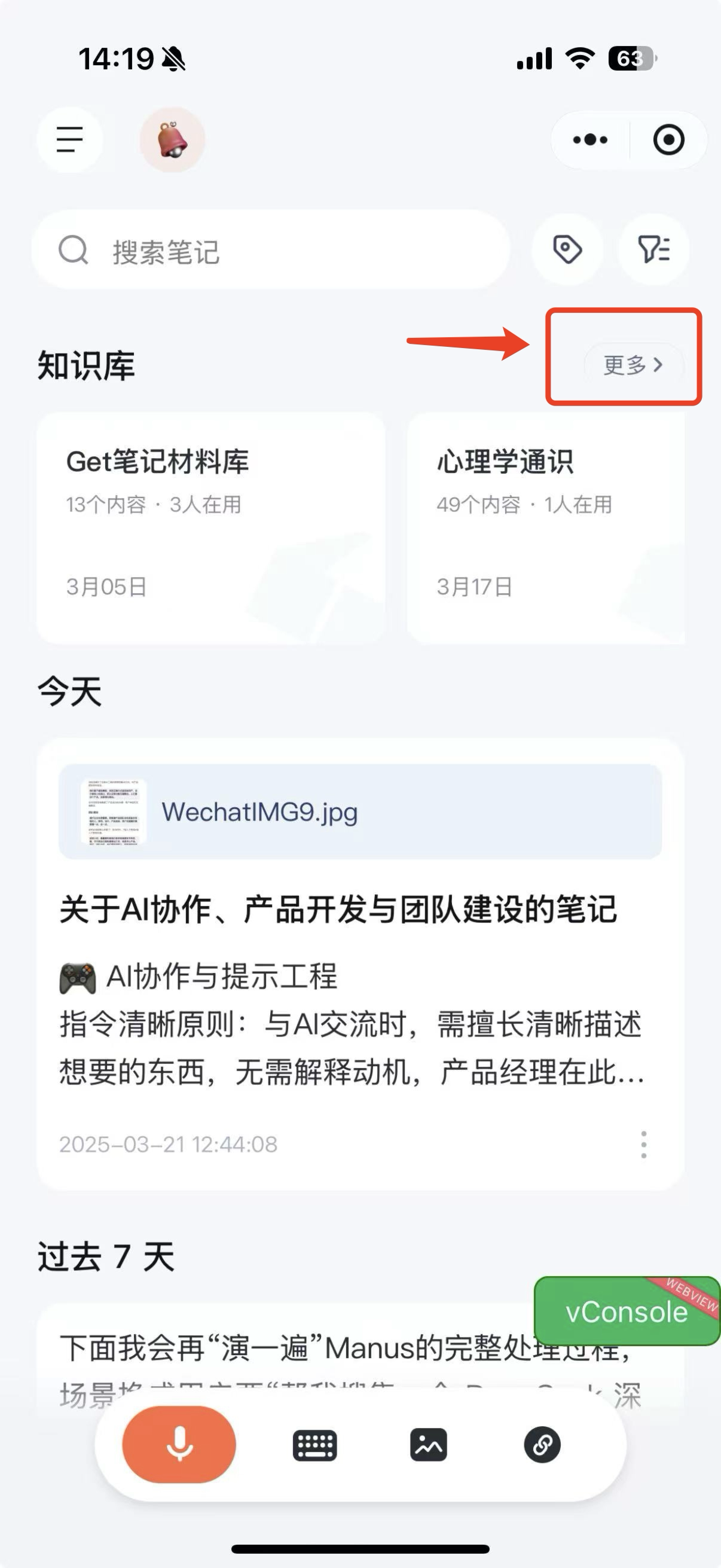Open the Get笔记材料库 knowledge base card
This screenshot has height=1568, width=721.
(210, 527)
